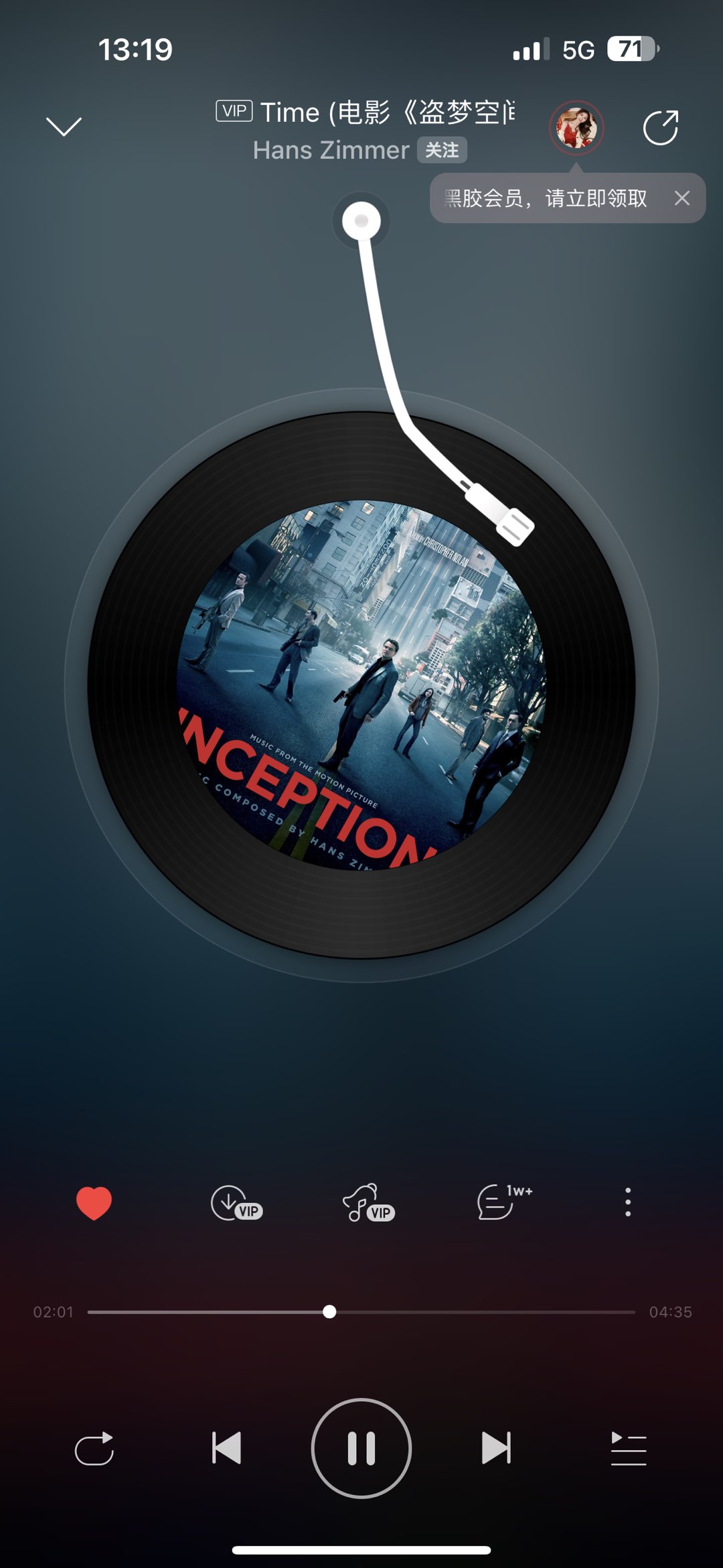Collapse the player with the down chevron
This screenshot has height=1568, width=723.
(64, 126)
